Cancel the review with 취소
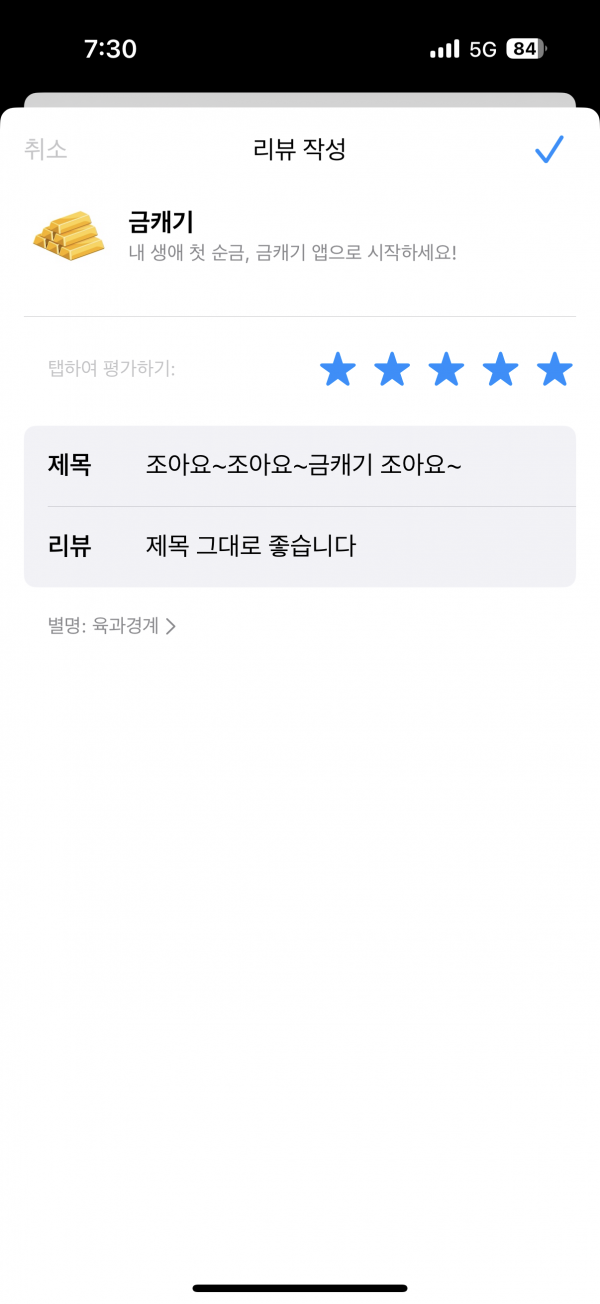 click(x=45, y=150)
